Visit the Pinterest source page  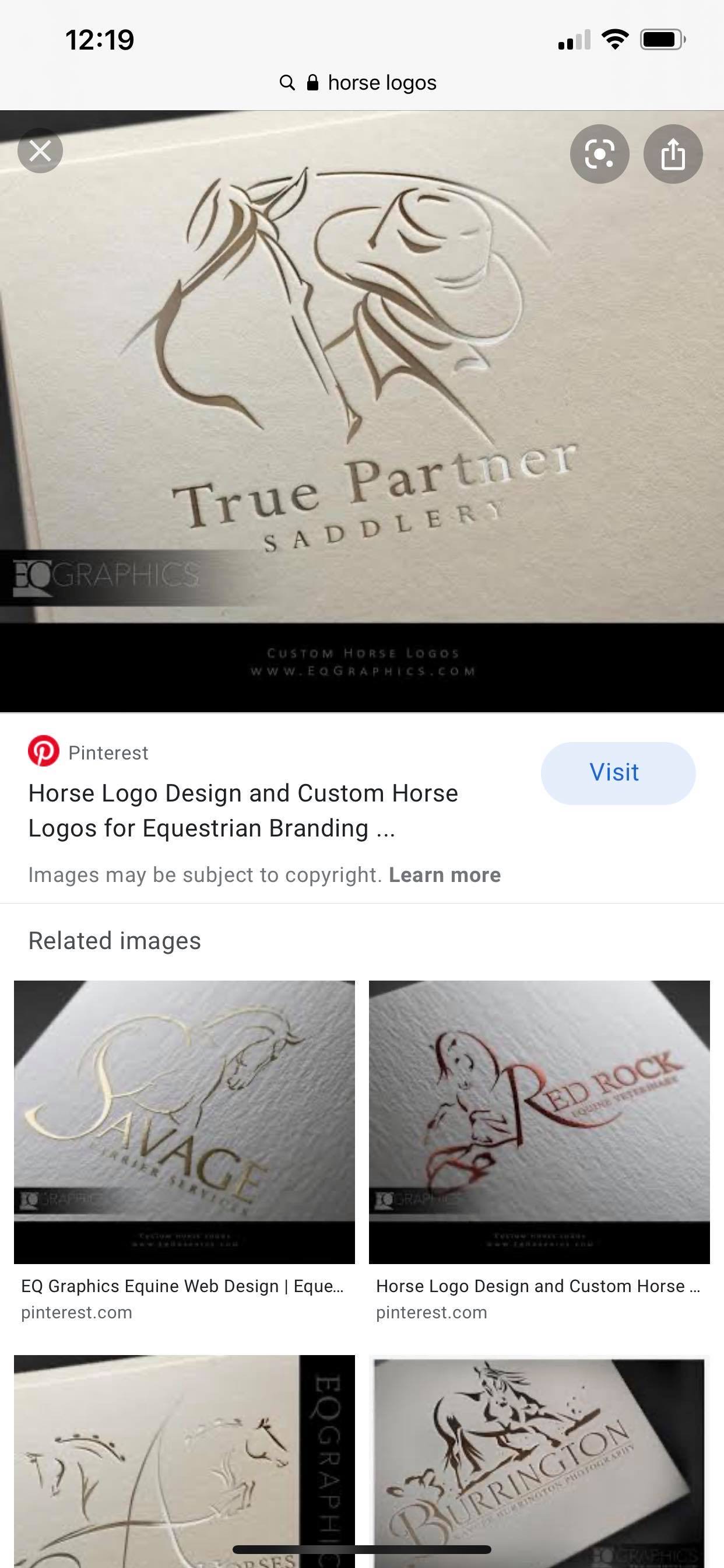(617, 772)
